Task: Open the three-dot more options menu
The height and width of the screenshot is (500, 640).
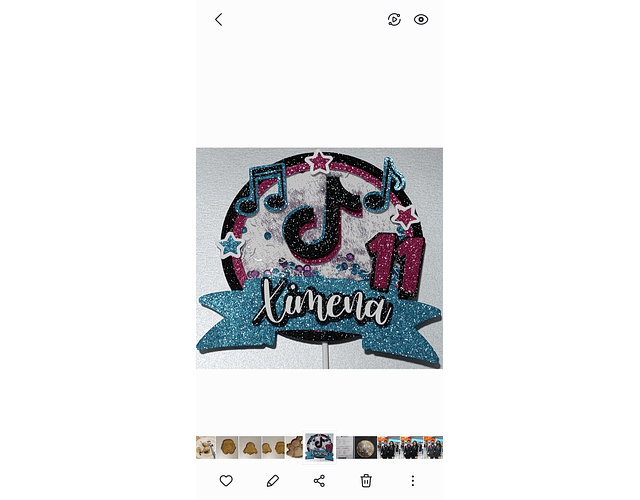Action: click(413, 480)
